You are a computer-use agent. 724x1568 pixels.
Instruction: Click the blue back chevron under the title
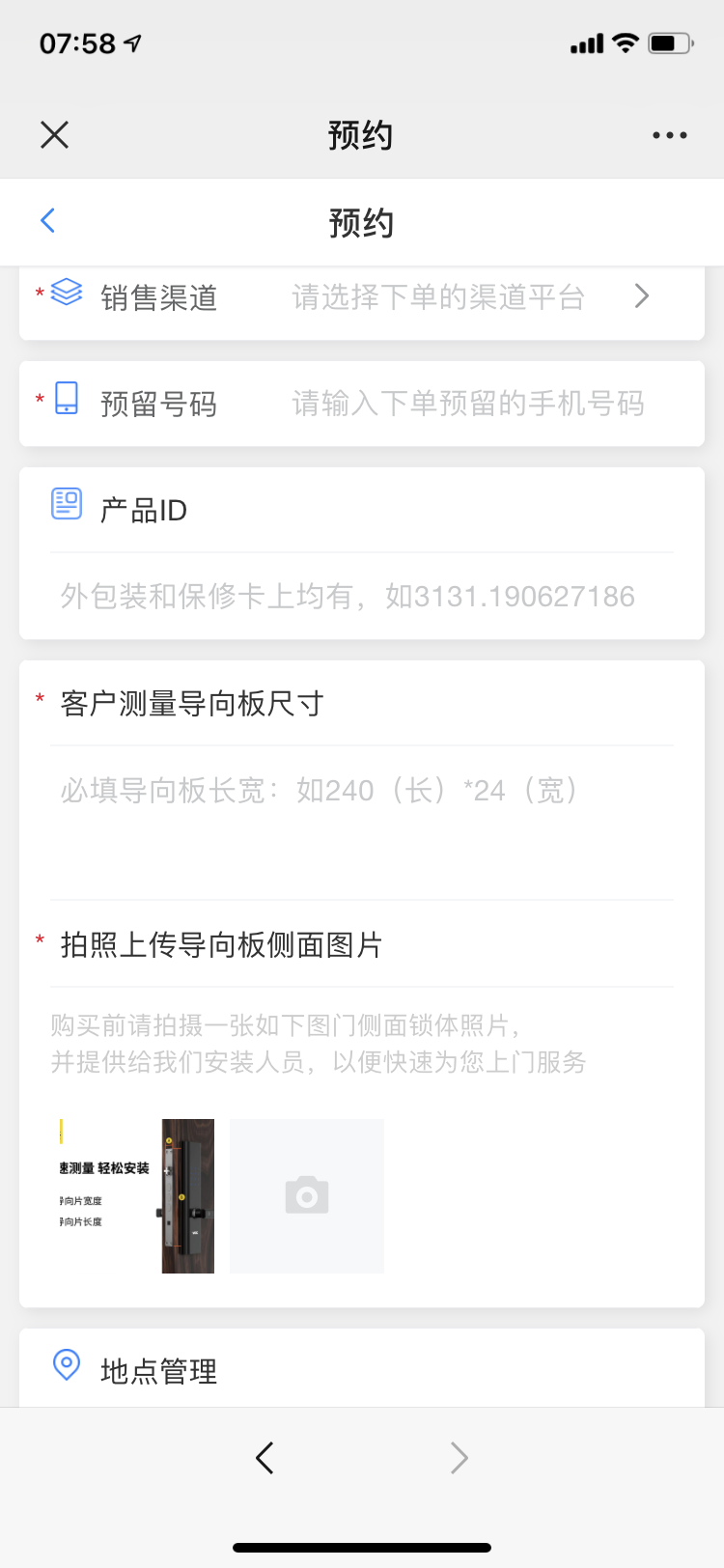coord(47,220)
